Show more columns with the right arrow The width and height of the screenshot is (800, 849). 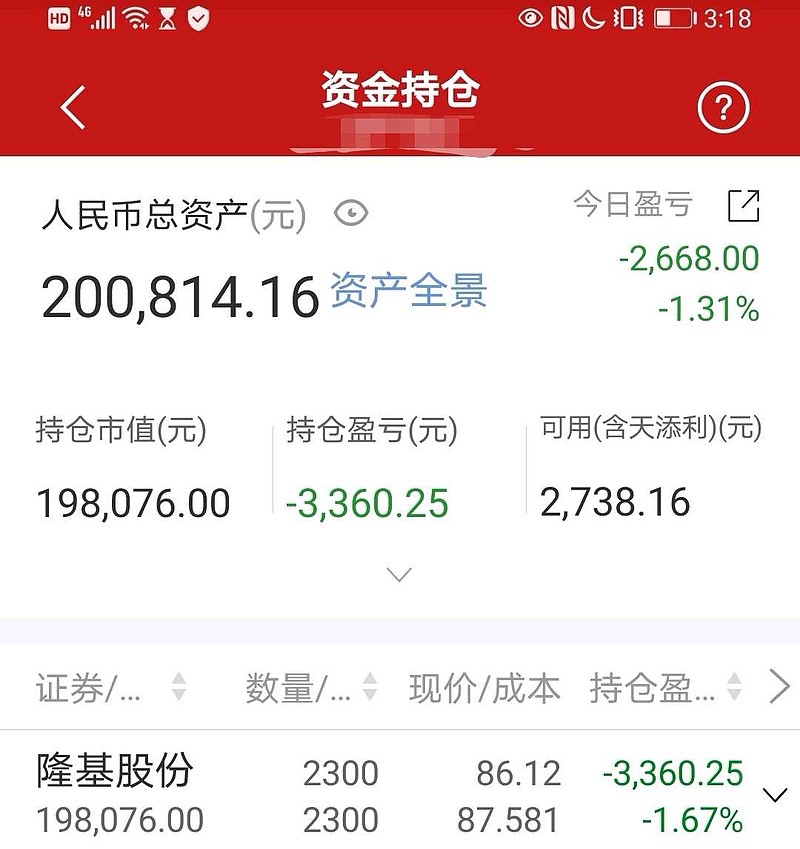tap(780, 687)
